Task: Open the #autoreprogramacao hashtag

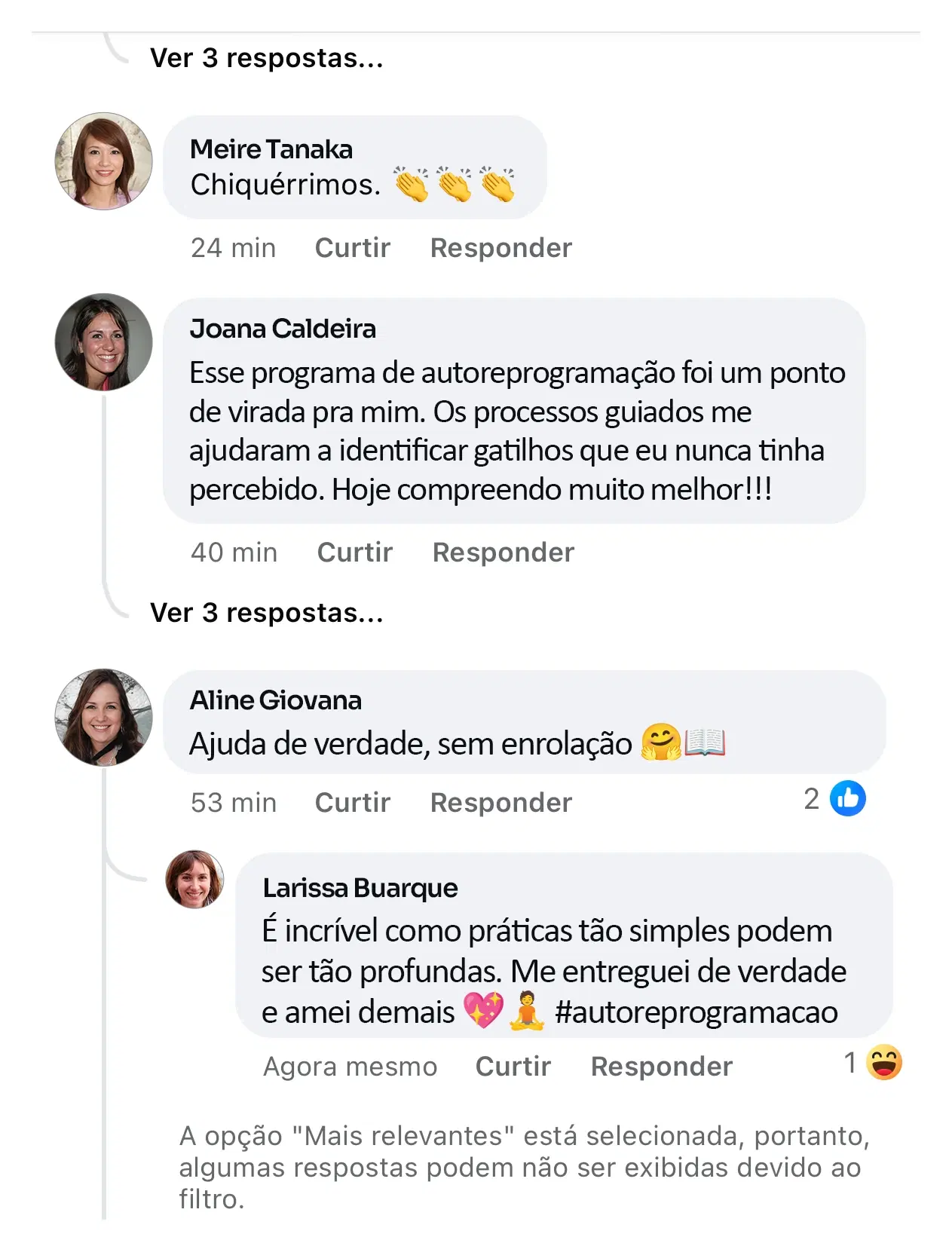Action: point(696,1012)
